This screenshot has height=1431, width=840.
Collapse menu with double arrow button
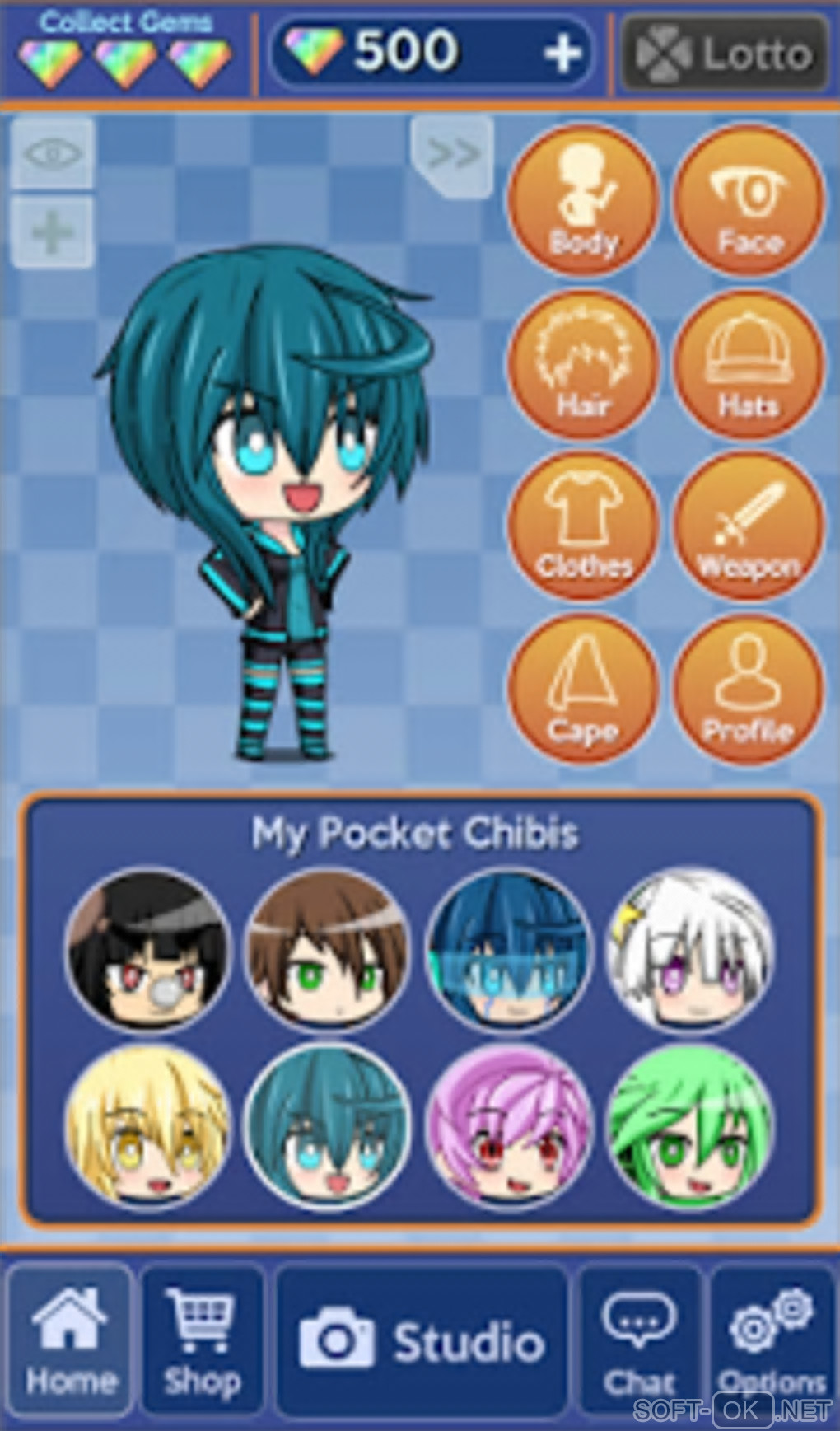click(452, 154)
